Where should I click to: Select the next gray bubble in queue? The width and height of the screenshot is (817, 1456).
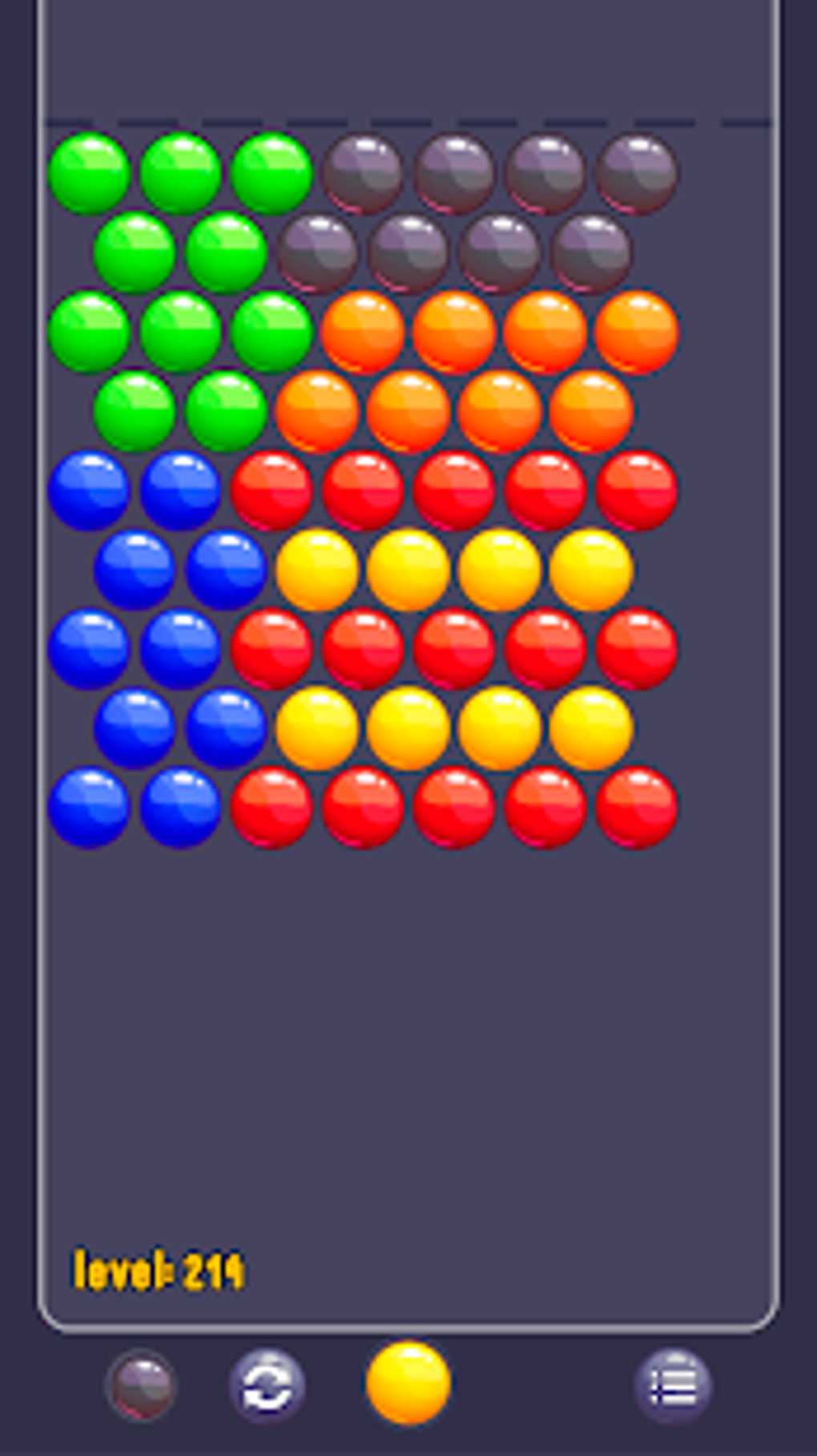(x=141, y=1385)
